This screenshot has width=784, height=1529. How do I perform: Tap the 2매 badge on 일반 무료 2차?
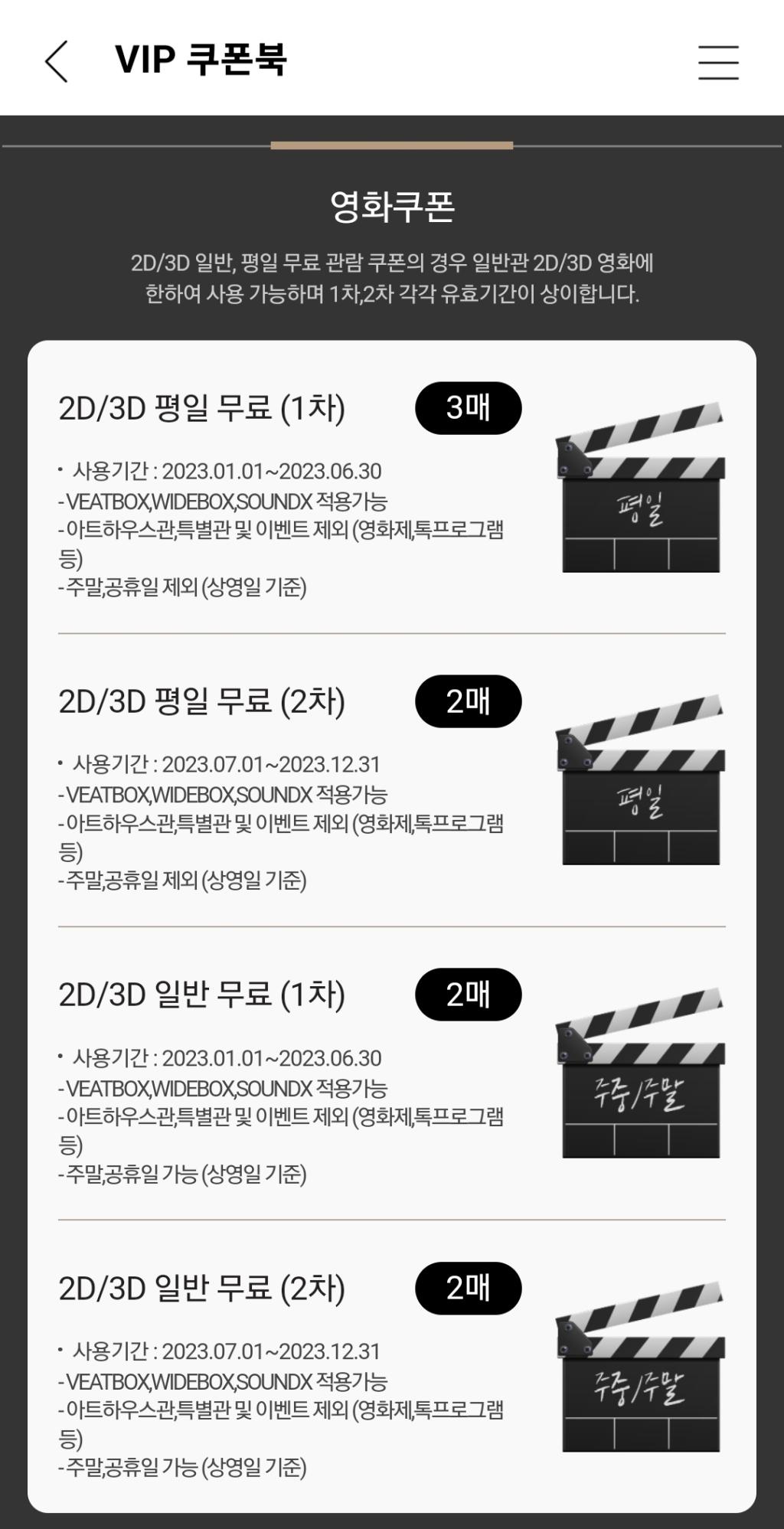click(470, 1289)
